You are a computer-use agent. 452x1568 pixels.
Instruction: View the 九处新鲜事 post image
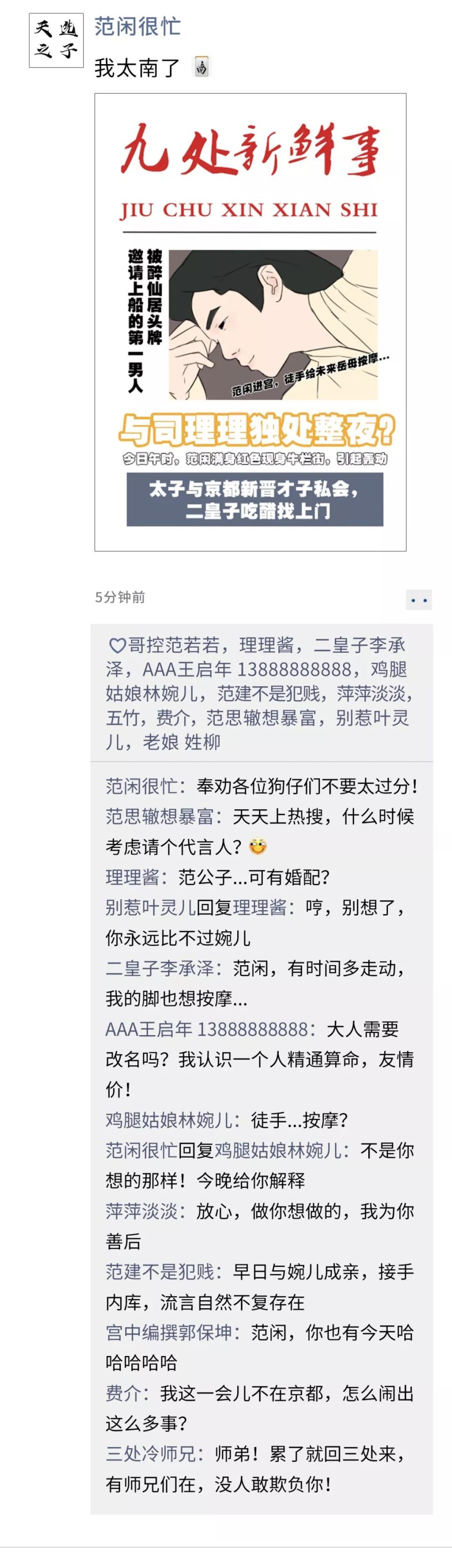pos(250,322)
